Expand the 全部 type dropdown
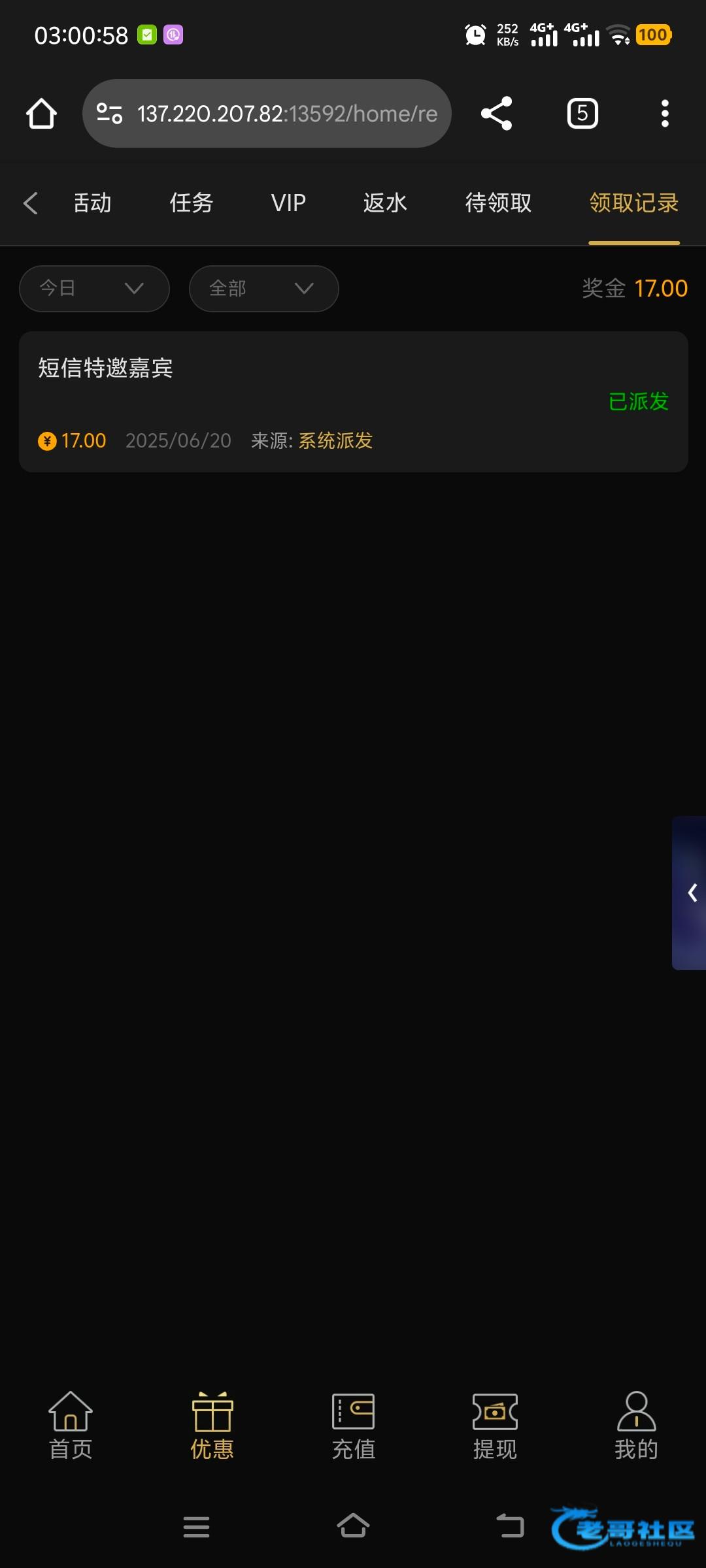The height and width of the screenshot is (1568, 706). 263,288
